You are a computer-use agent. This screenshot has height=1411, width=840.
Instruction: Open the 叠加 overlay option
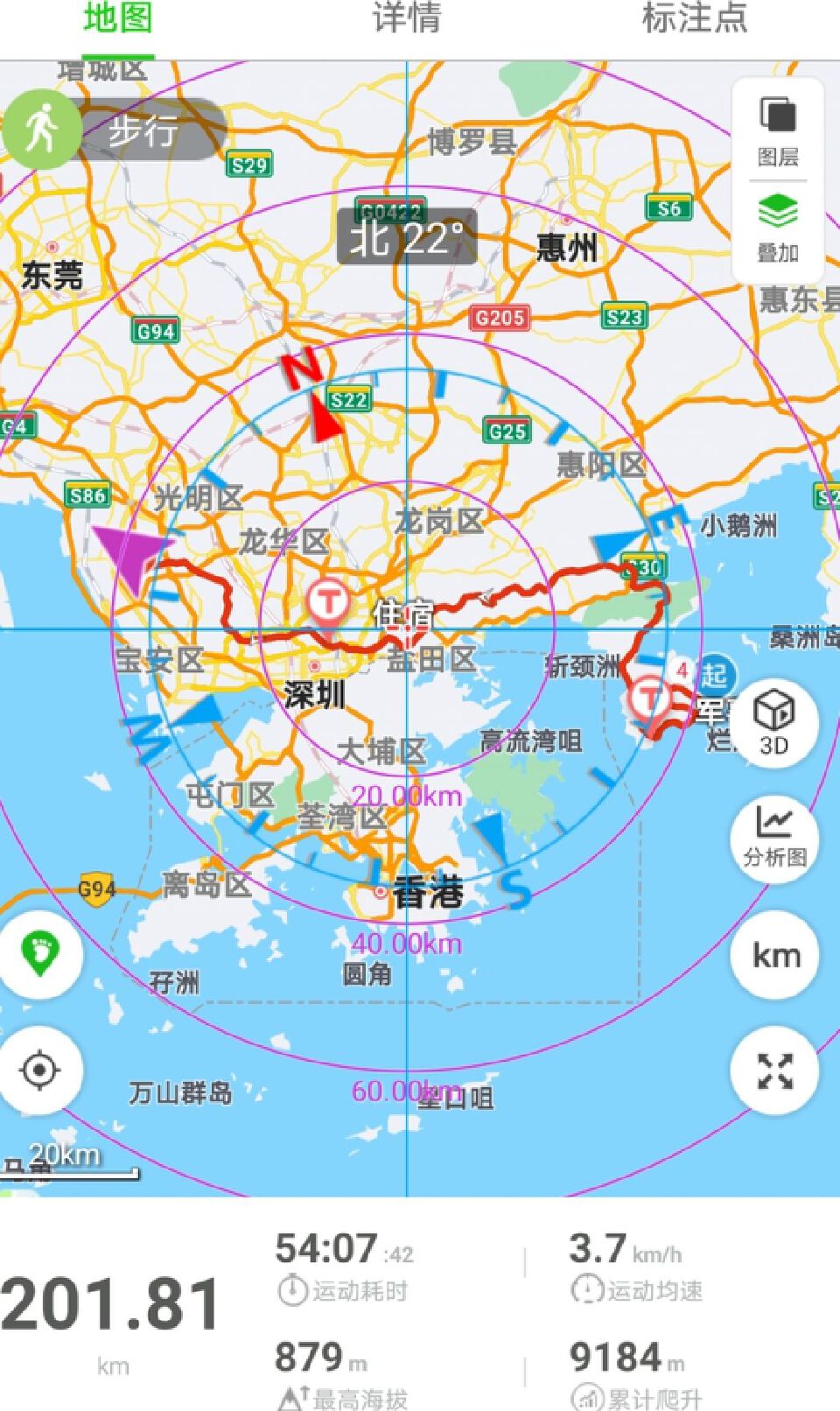(777, 228)
